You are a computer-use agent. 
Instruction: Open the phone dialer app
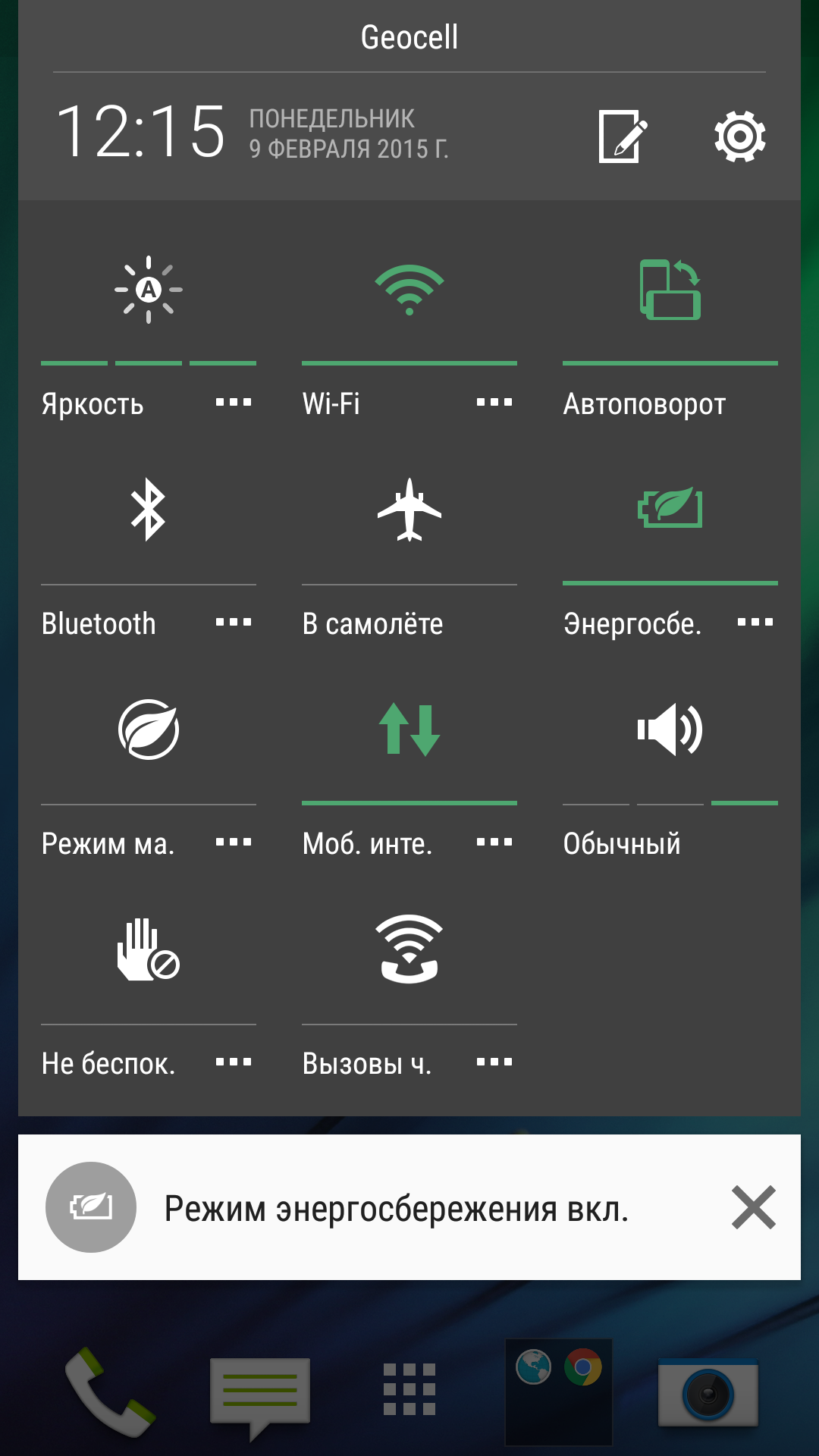(110, 1392)
